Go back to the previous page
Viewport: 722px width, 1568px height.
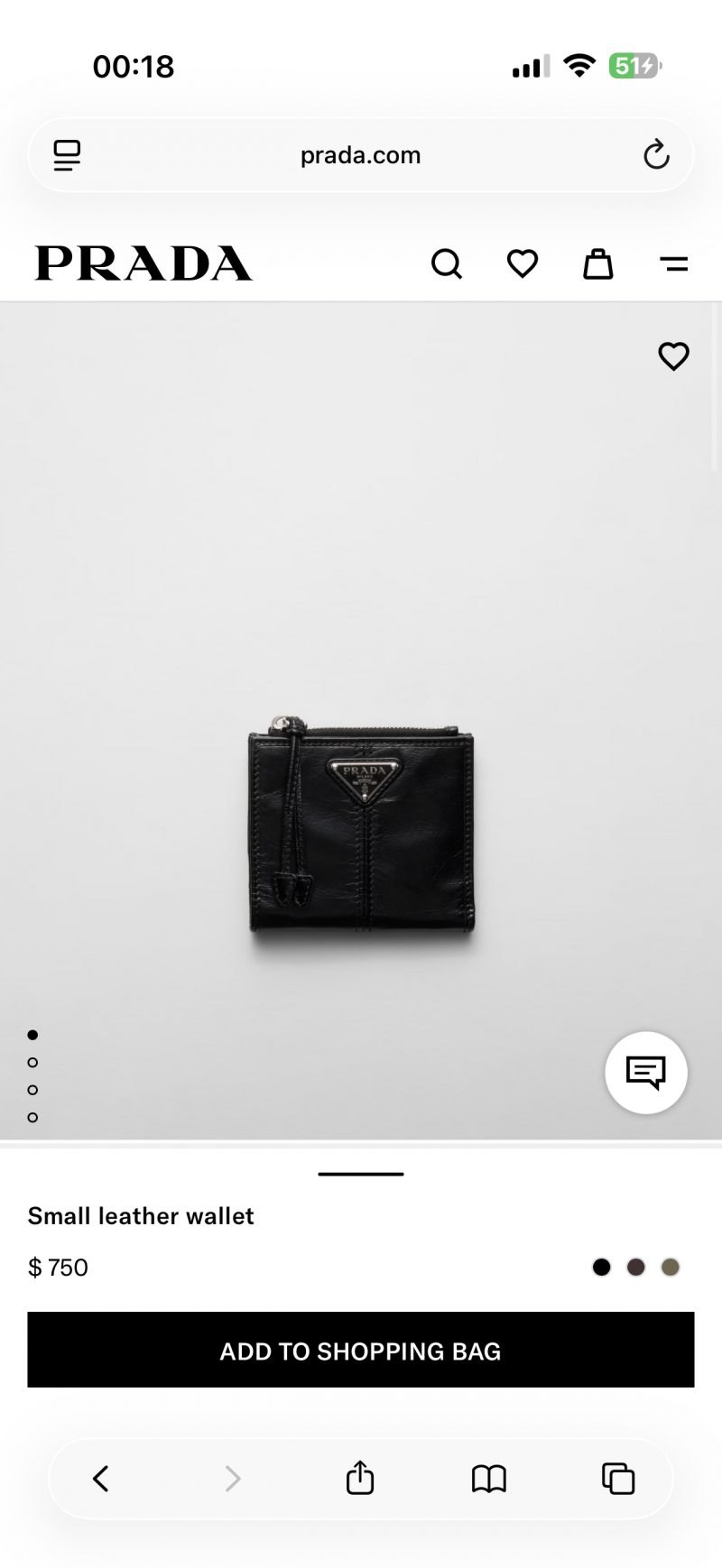coord(101,1479)
